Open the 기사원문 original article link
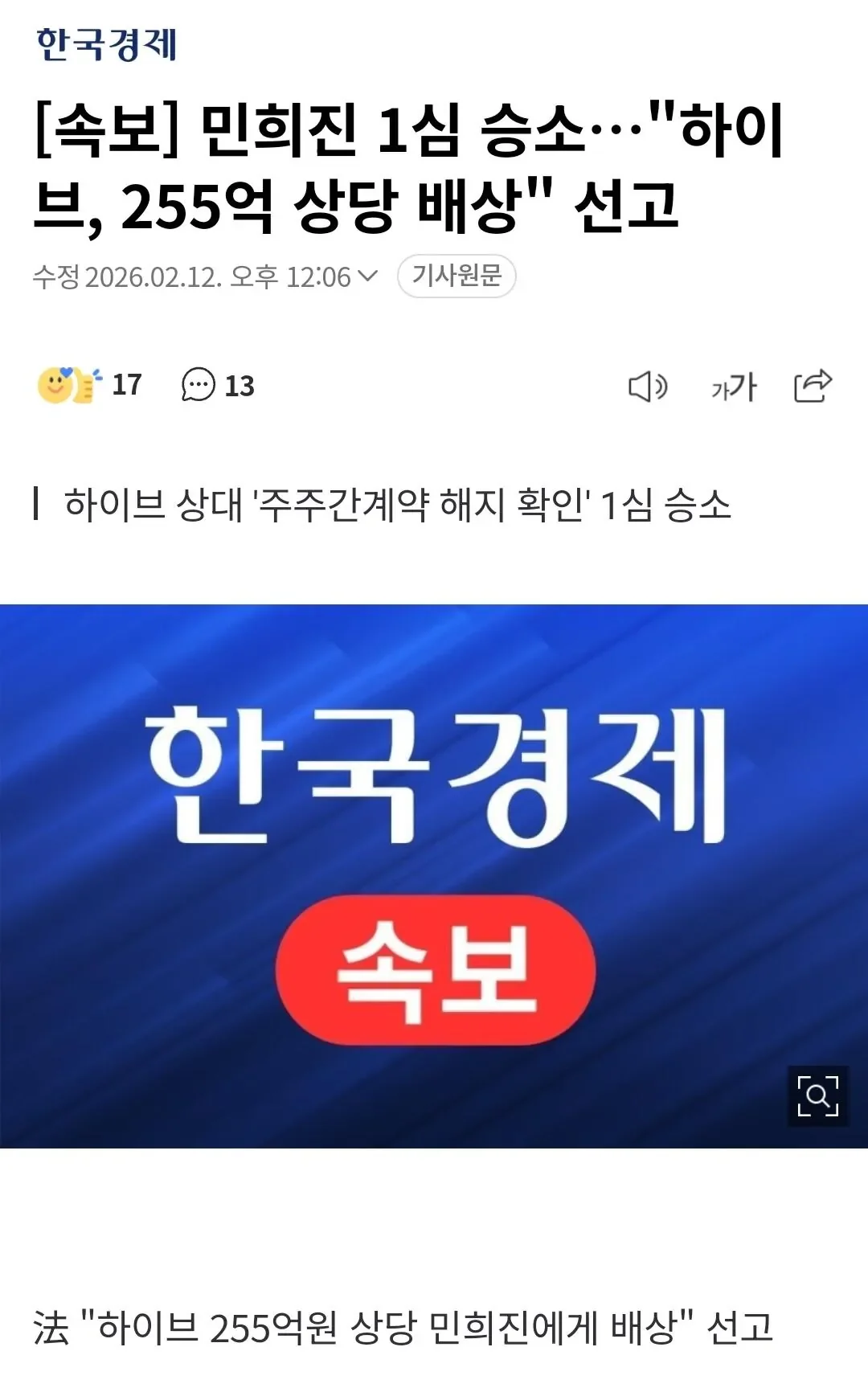Image resolution: width=868 pixels, height=1388 pixels. pos(457,276)
